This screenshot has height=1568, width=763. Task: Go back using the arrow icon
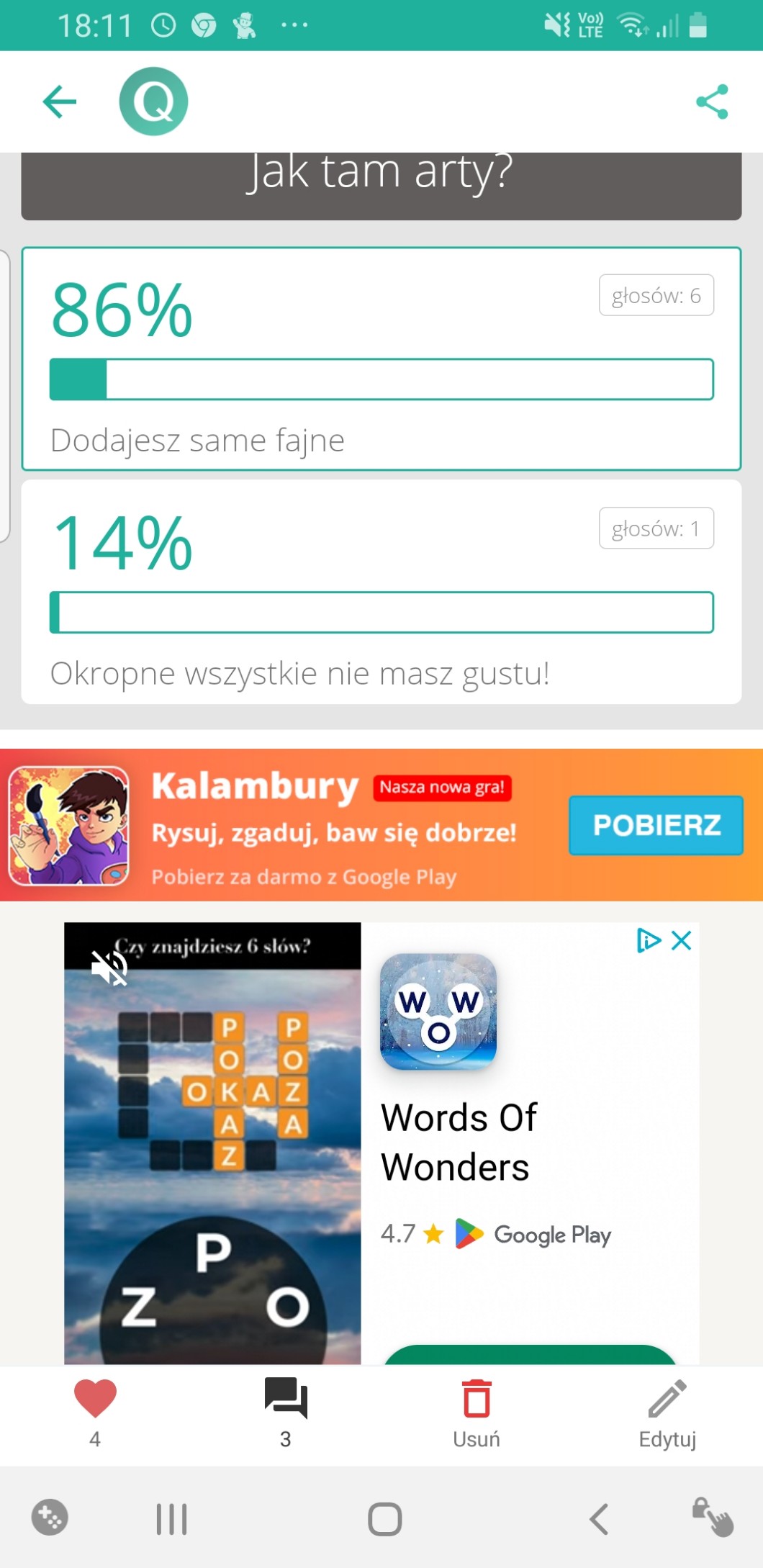tap(60, 102)
